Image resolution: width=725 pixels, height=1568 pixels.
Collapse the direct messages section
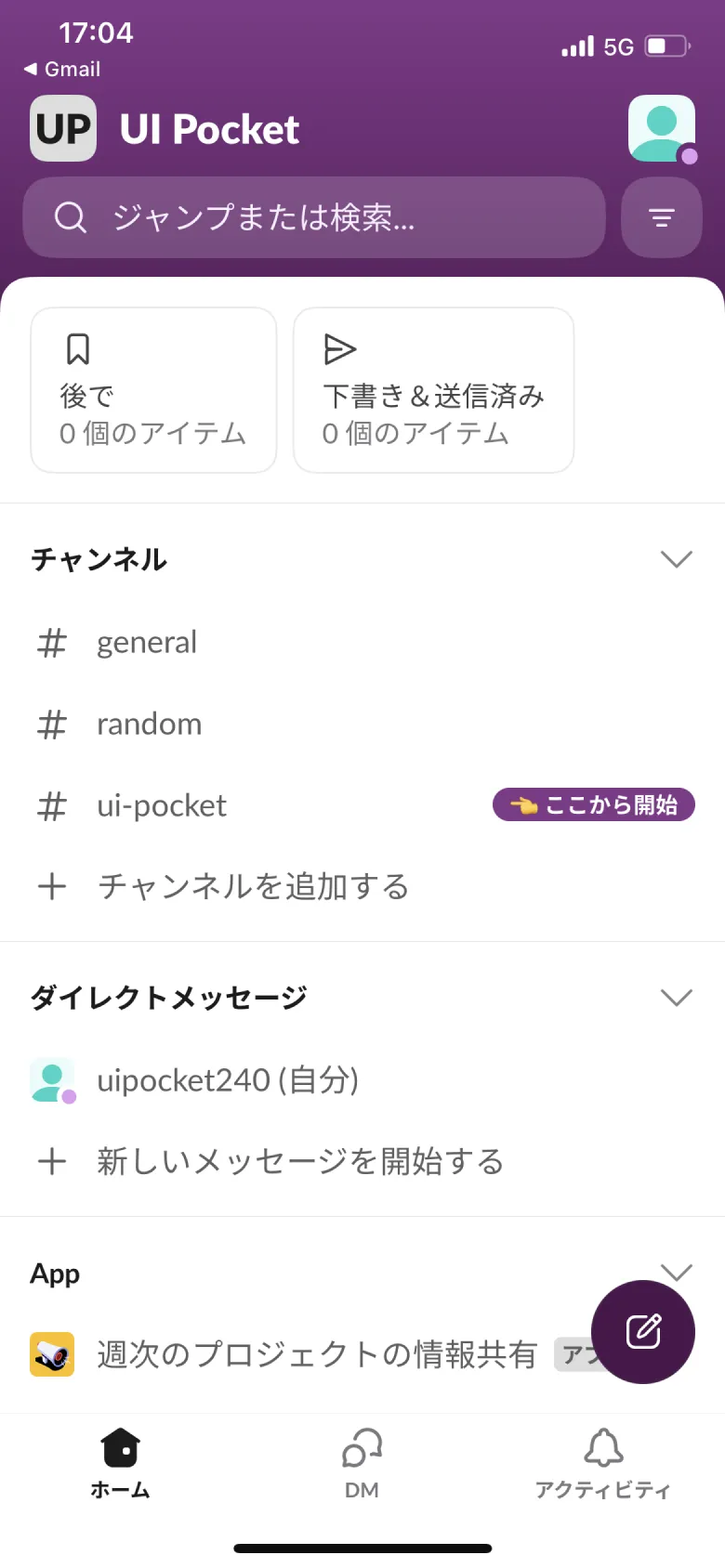[677, 997]
